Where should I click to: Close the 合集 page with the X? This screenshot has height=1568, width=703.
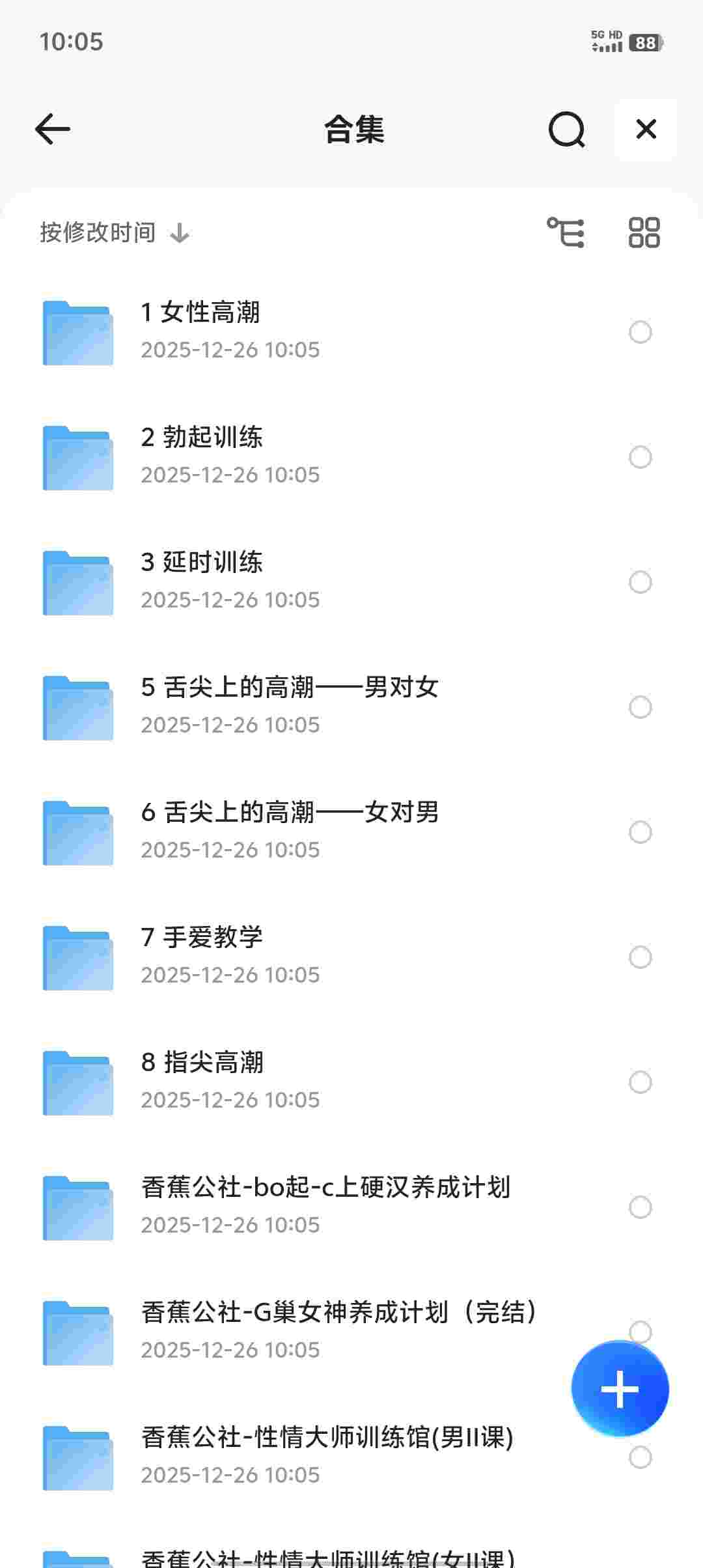click(x=646, y=130)
